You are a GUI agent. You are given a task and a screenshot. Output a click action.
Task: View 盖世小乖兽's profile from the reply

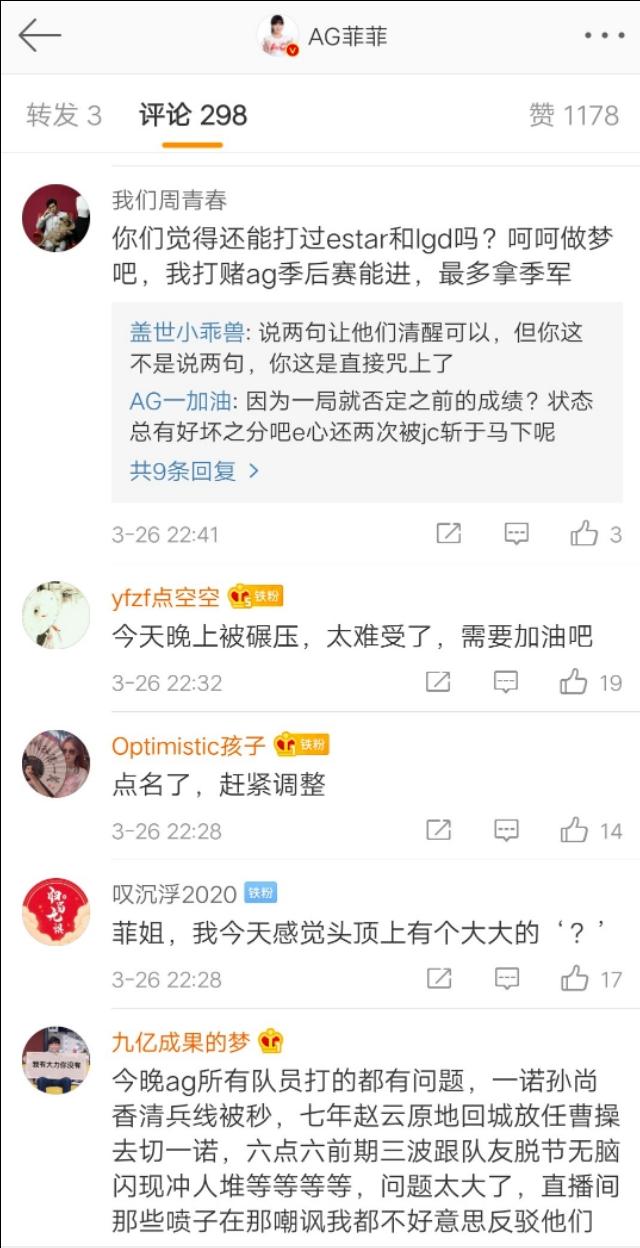coord(190,332)
